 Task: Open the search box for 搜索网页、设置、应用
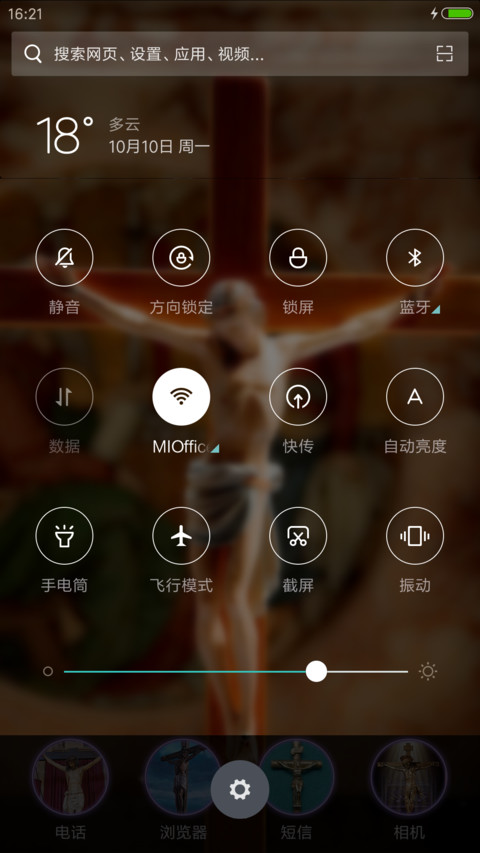click(x=239, y=54)
